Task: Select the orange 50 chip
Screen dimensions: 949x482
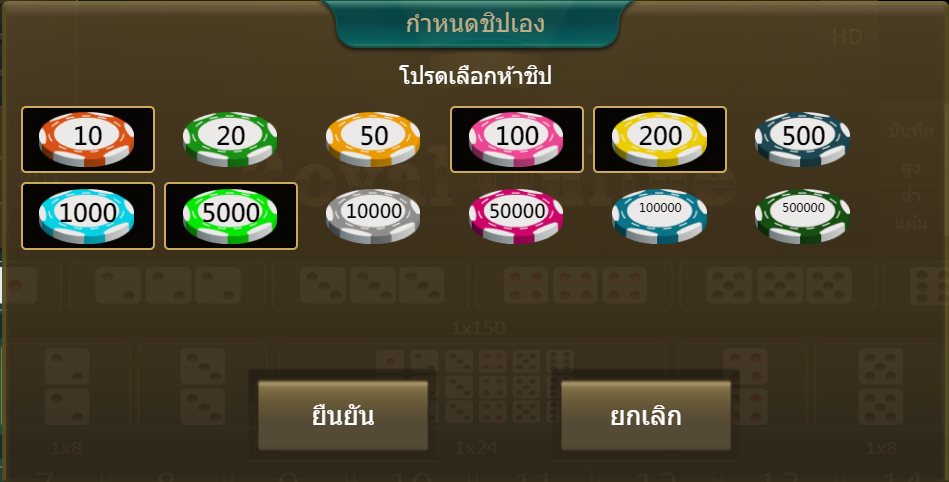Action: click(x=373, y=139)
